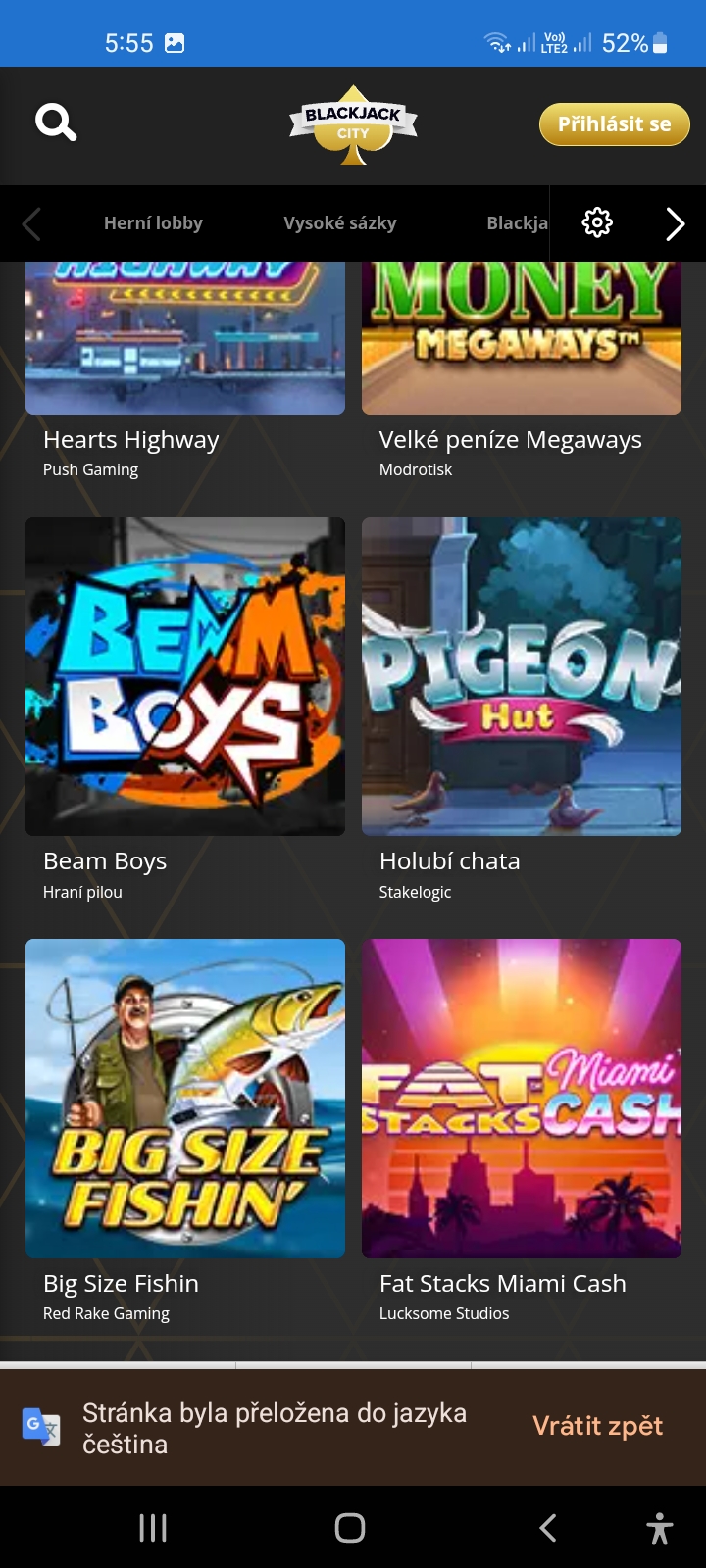Open the Beam Boys game tile
Viewport: 706px width, 1568px height.
[x=185, y=676]
